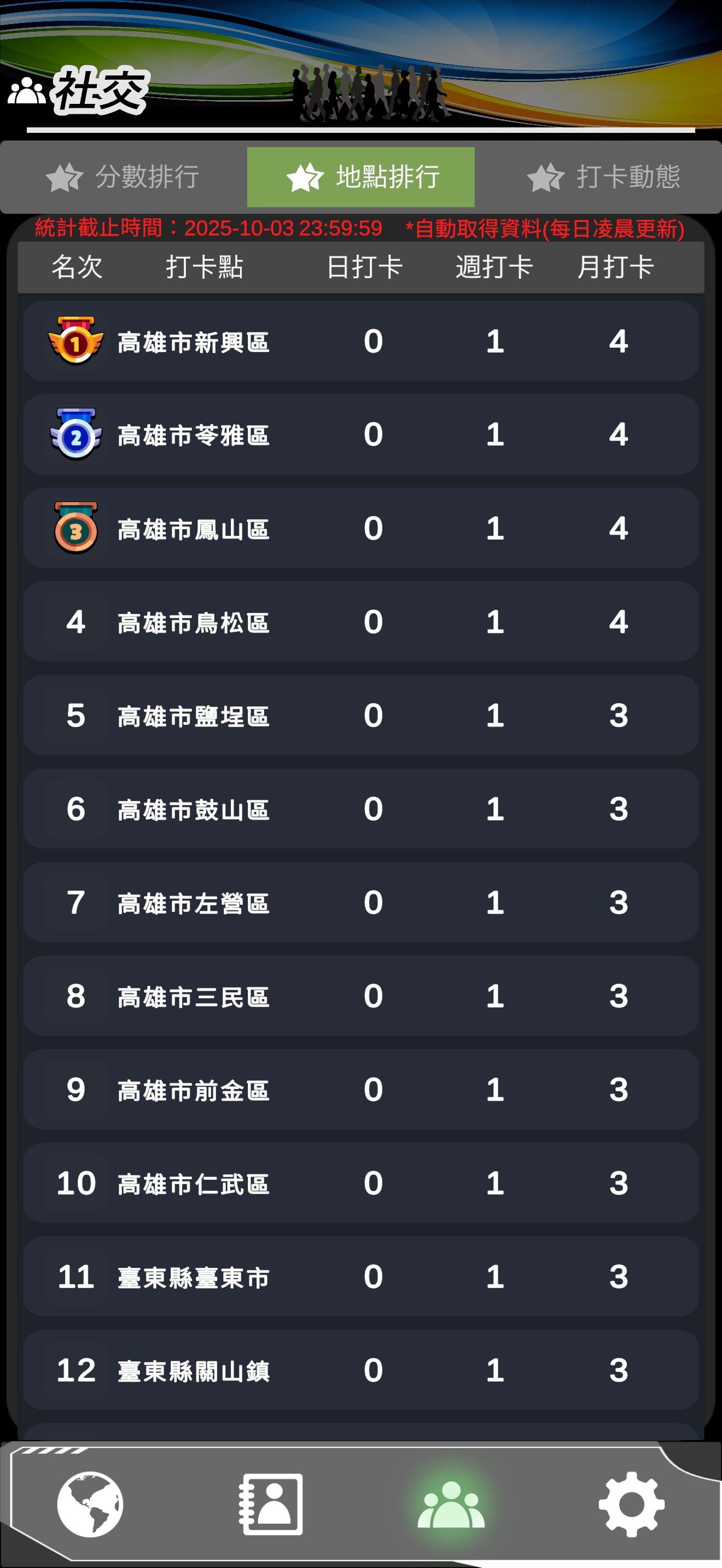Open the map via the globe icon

(90, 1503)
